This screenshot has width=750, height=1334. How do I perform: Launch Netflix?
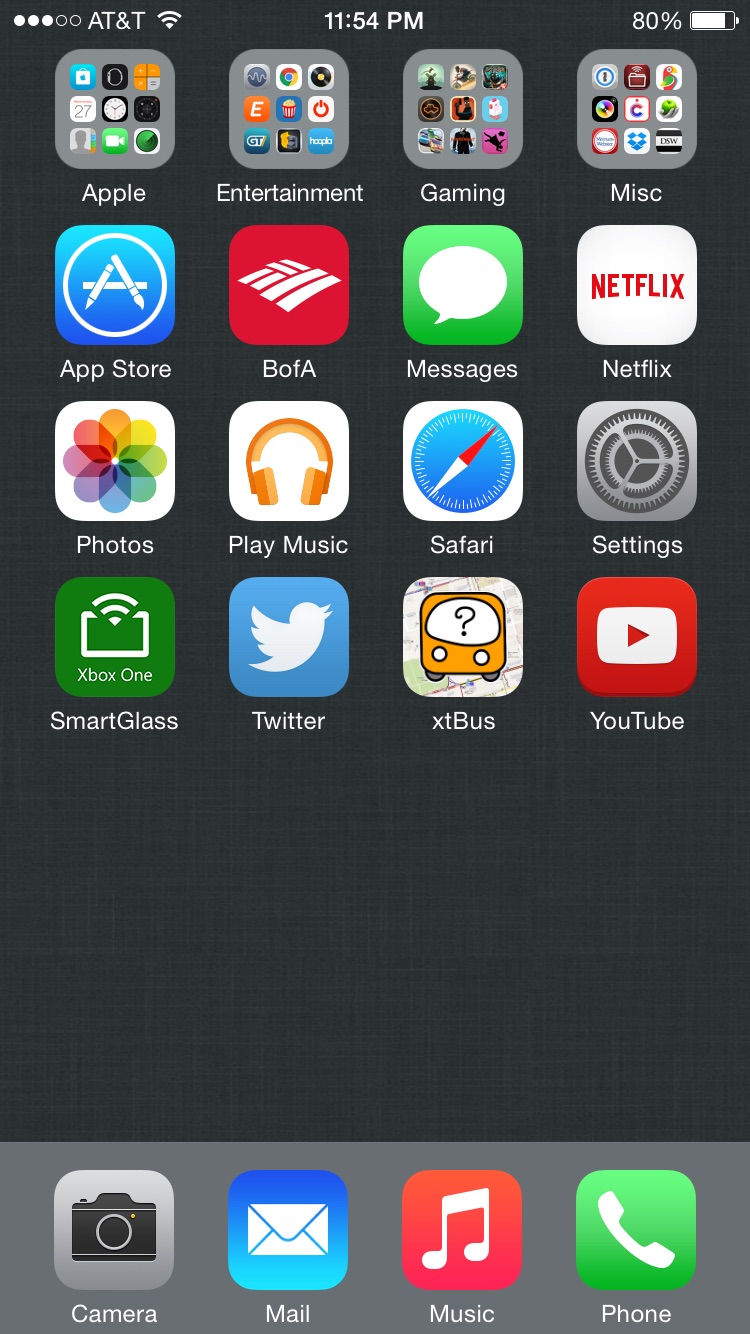click(637, 285)
